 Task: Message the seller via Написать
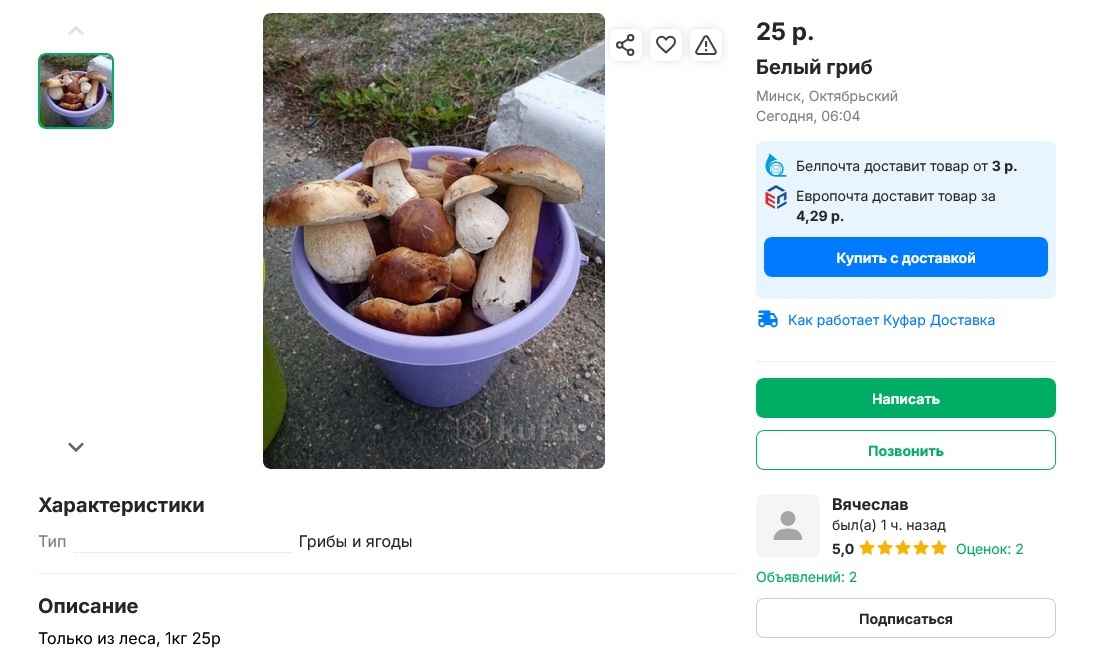[x=905, y=398]
